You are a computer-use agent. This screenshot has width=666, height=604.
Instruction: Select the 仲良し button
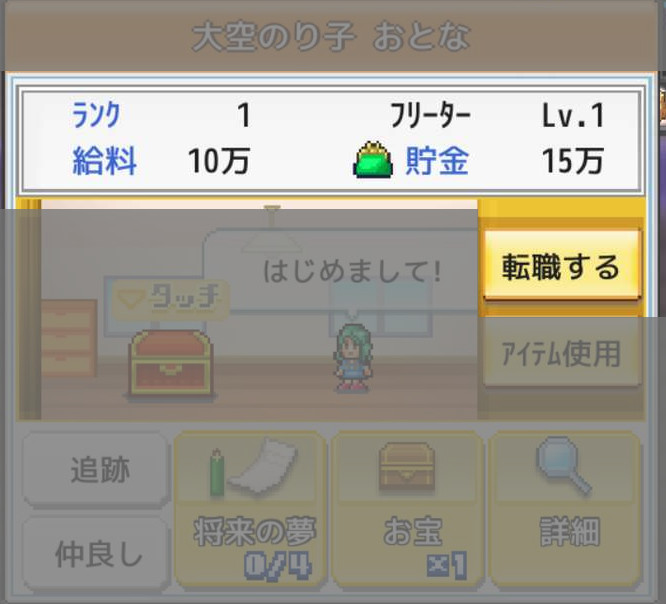tap(98, 552)
